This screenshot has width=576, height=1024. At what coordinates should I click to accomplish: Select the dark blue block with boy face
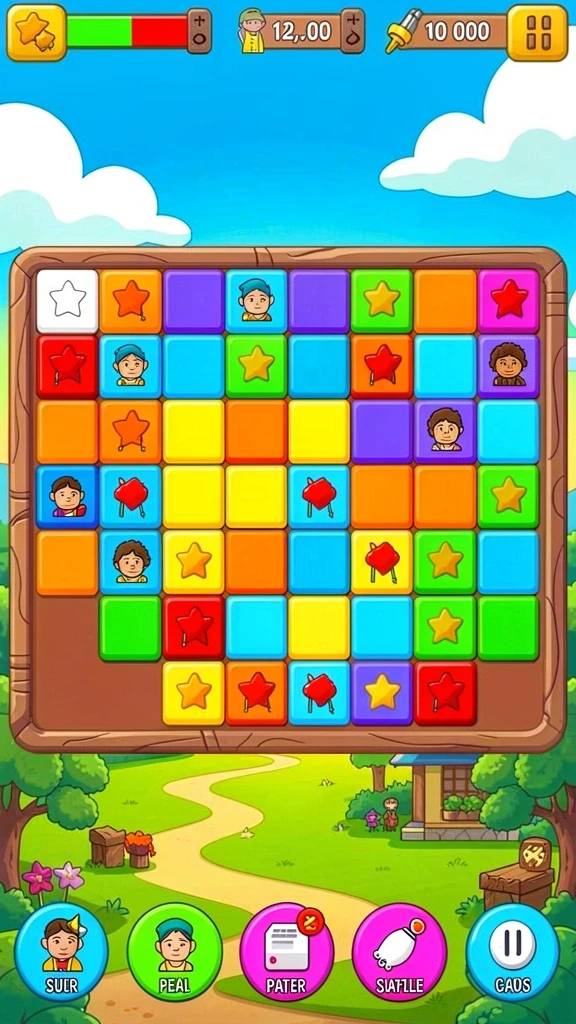click(67, 497)
